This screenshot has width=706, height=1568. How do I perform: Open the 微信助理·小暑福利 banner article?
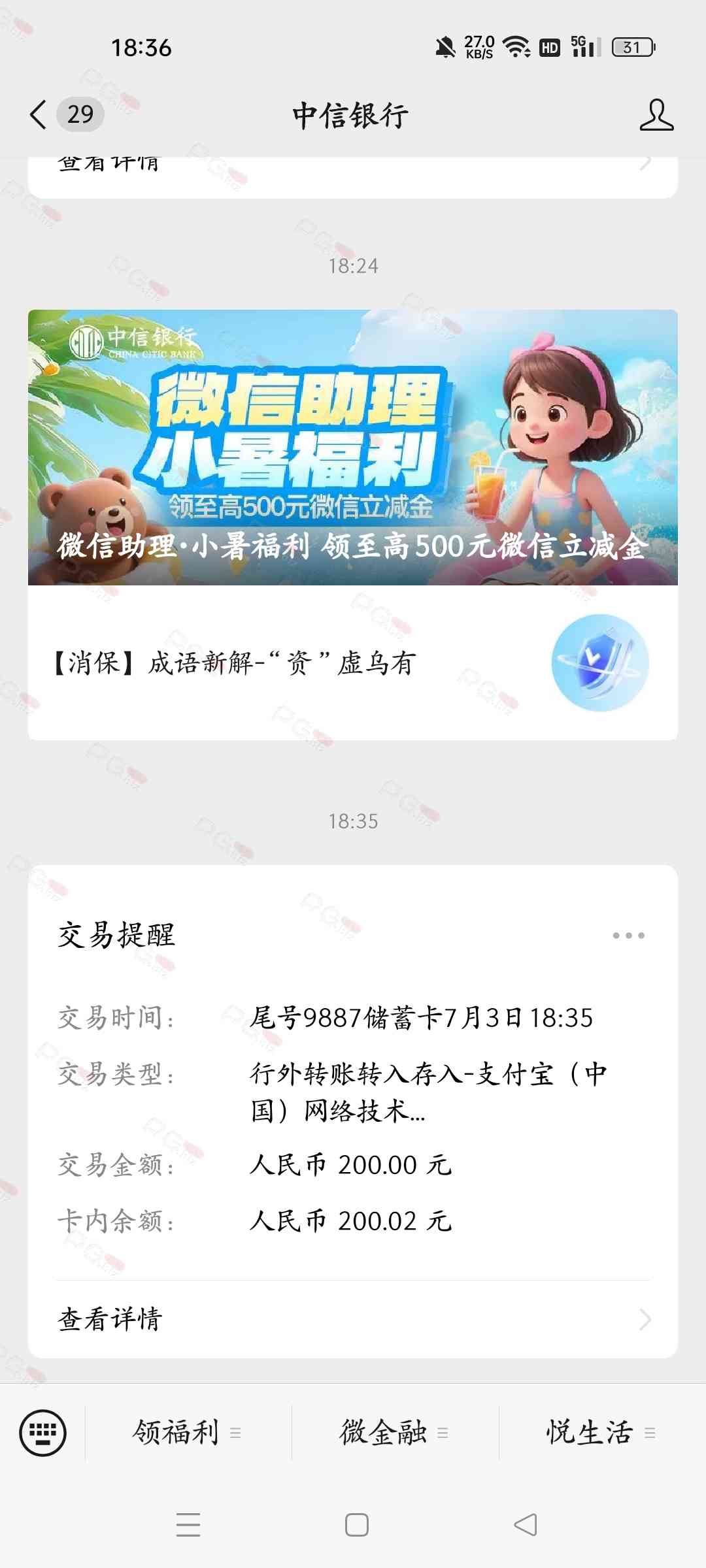click(x=353, y=448)
